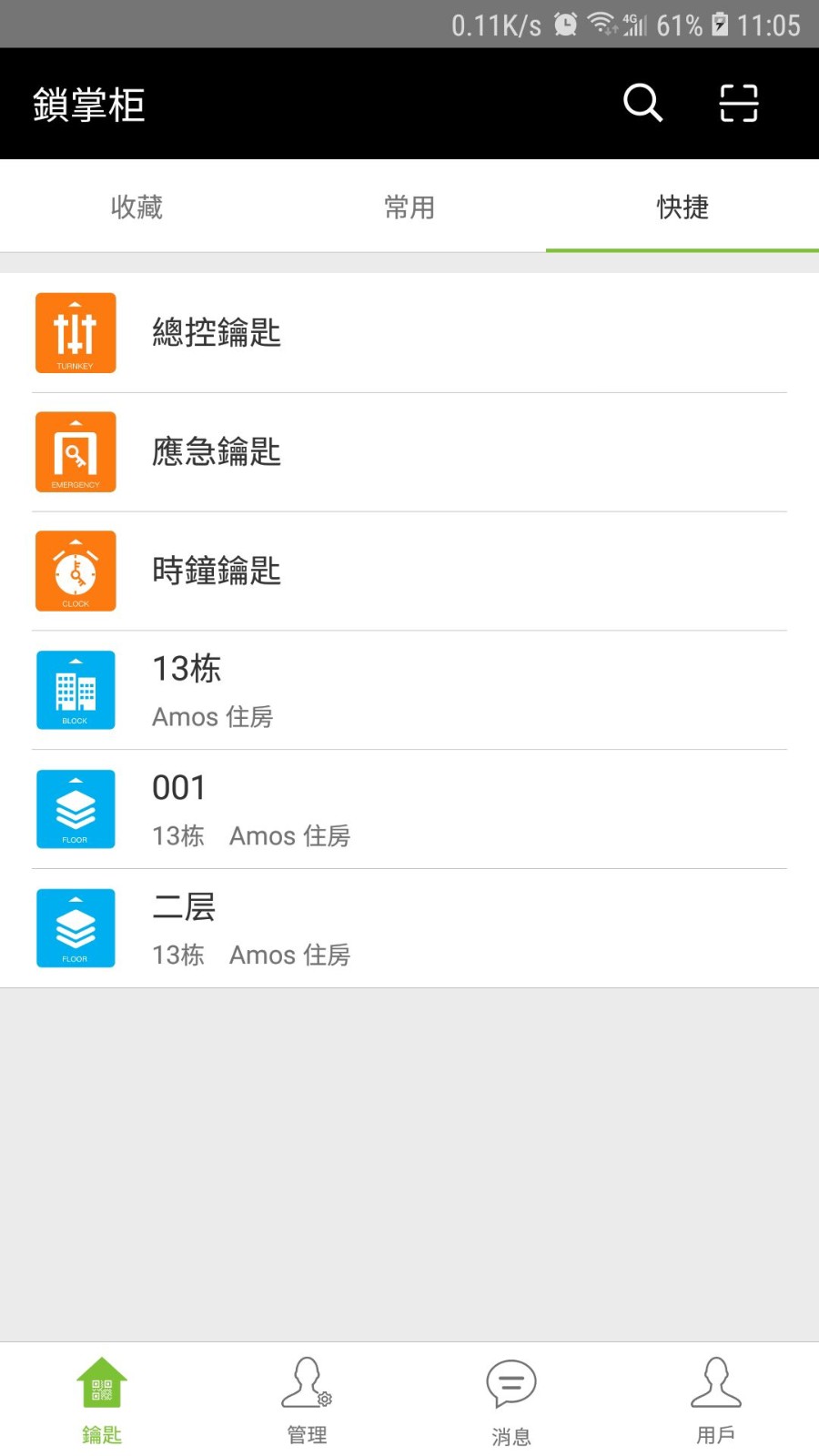
Task: Tap the CLOCK key alarm icon
Action: pyautogui.click(x=76, y=571)
